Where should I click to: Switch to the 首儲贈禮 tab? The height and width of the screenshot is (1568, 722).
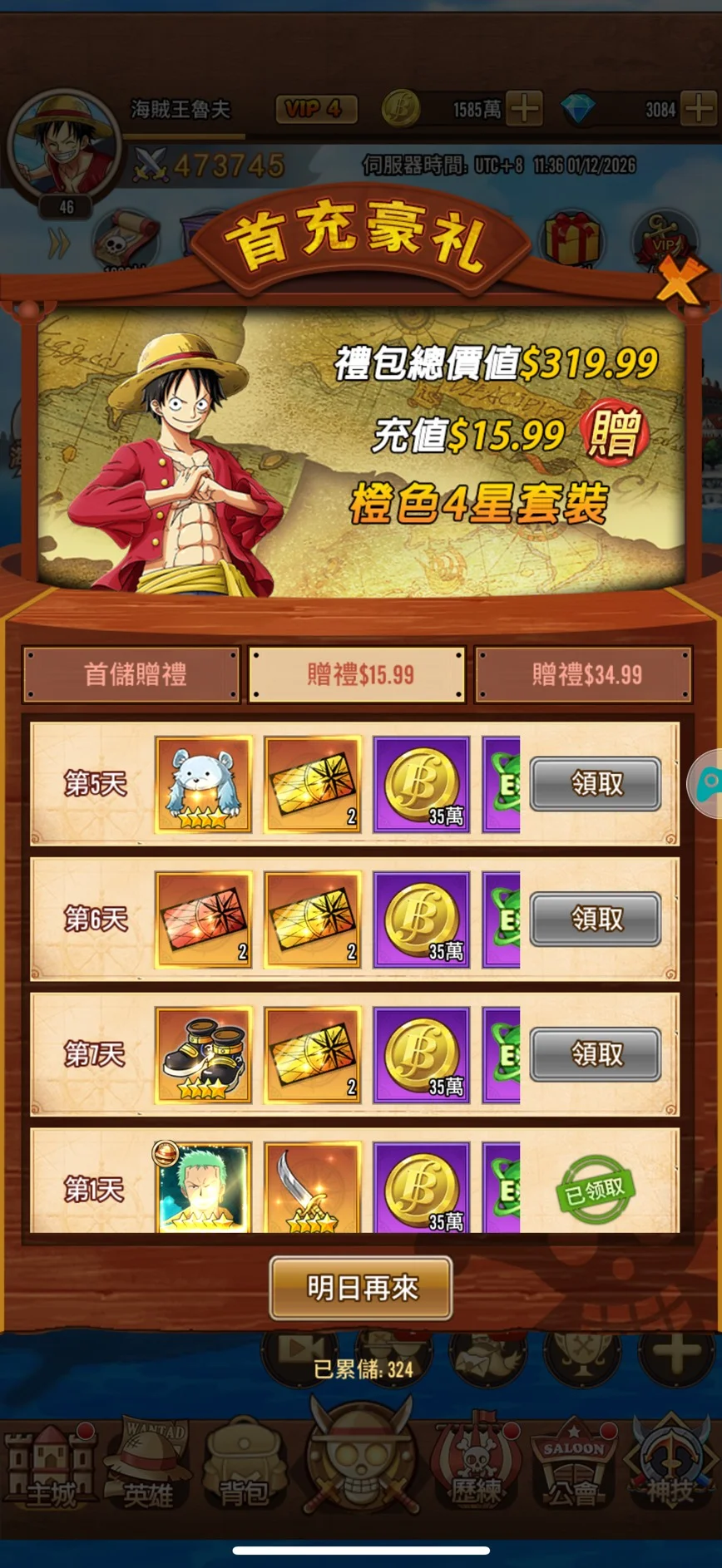click(134, 674)
